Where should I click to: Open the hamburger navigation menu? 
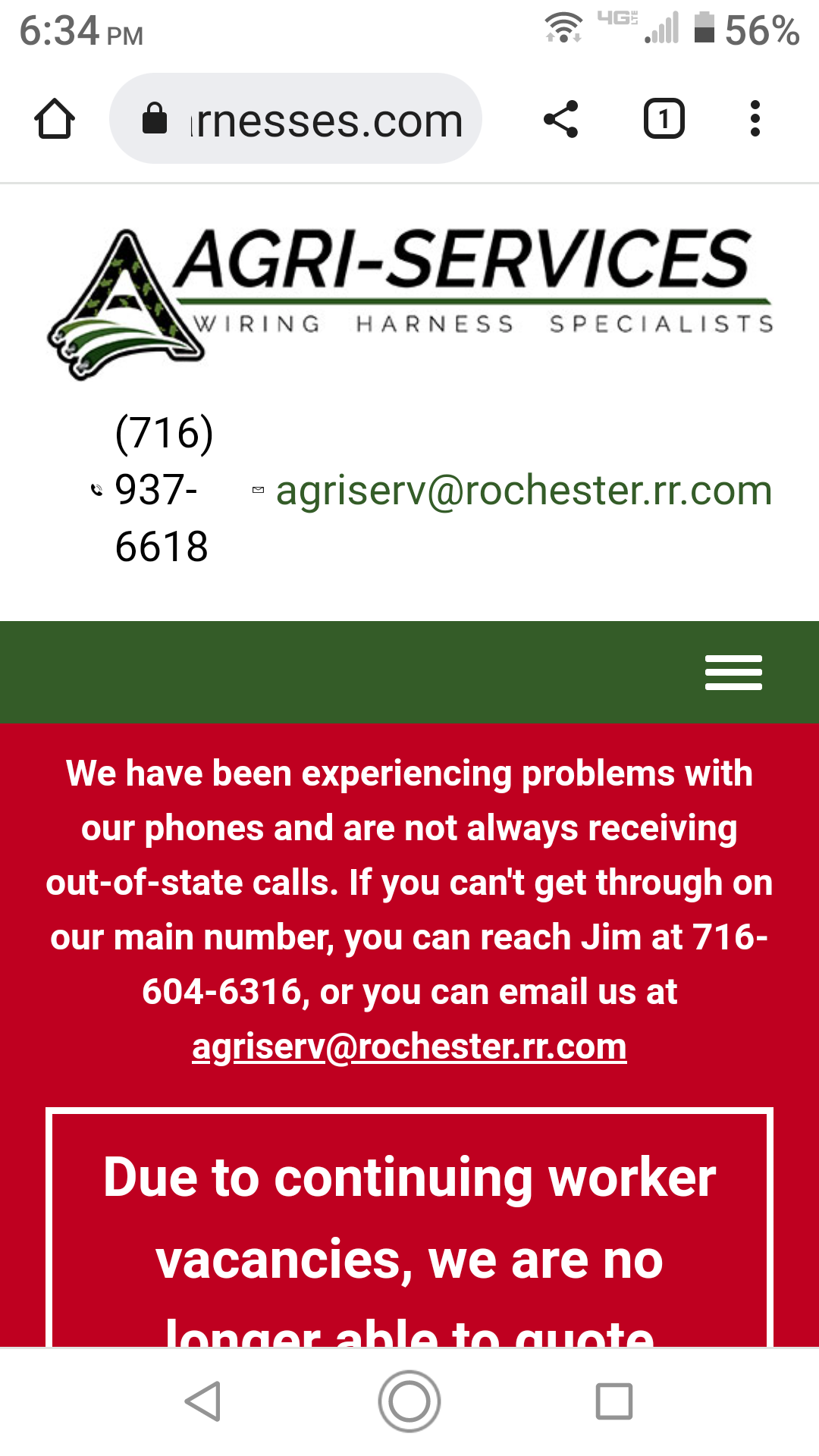733,672
